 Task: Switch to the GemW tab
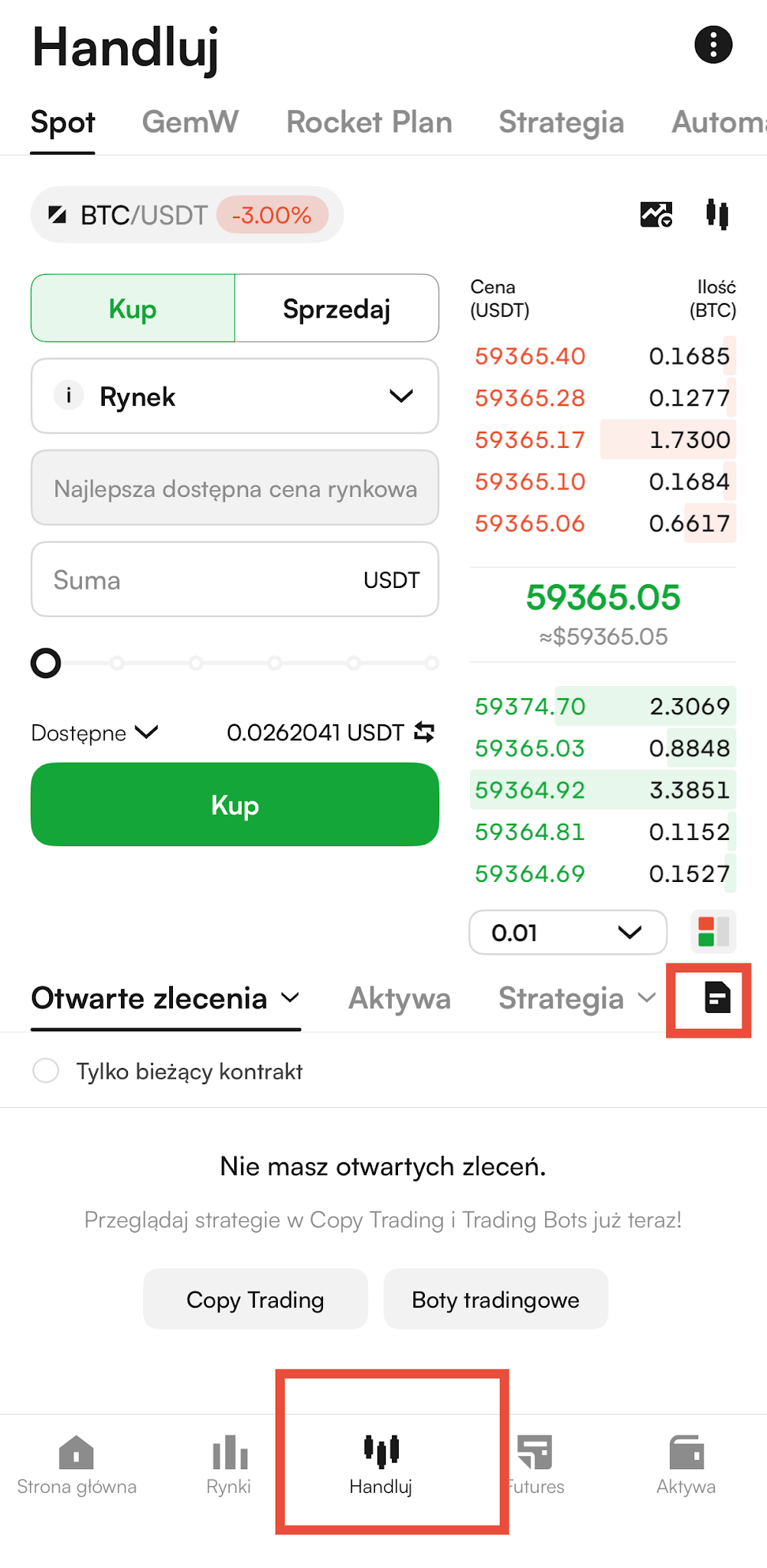(191, 122)
